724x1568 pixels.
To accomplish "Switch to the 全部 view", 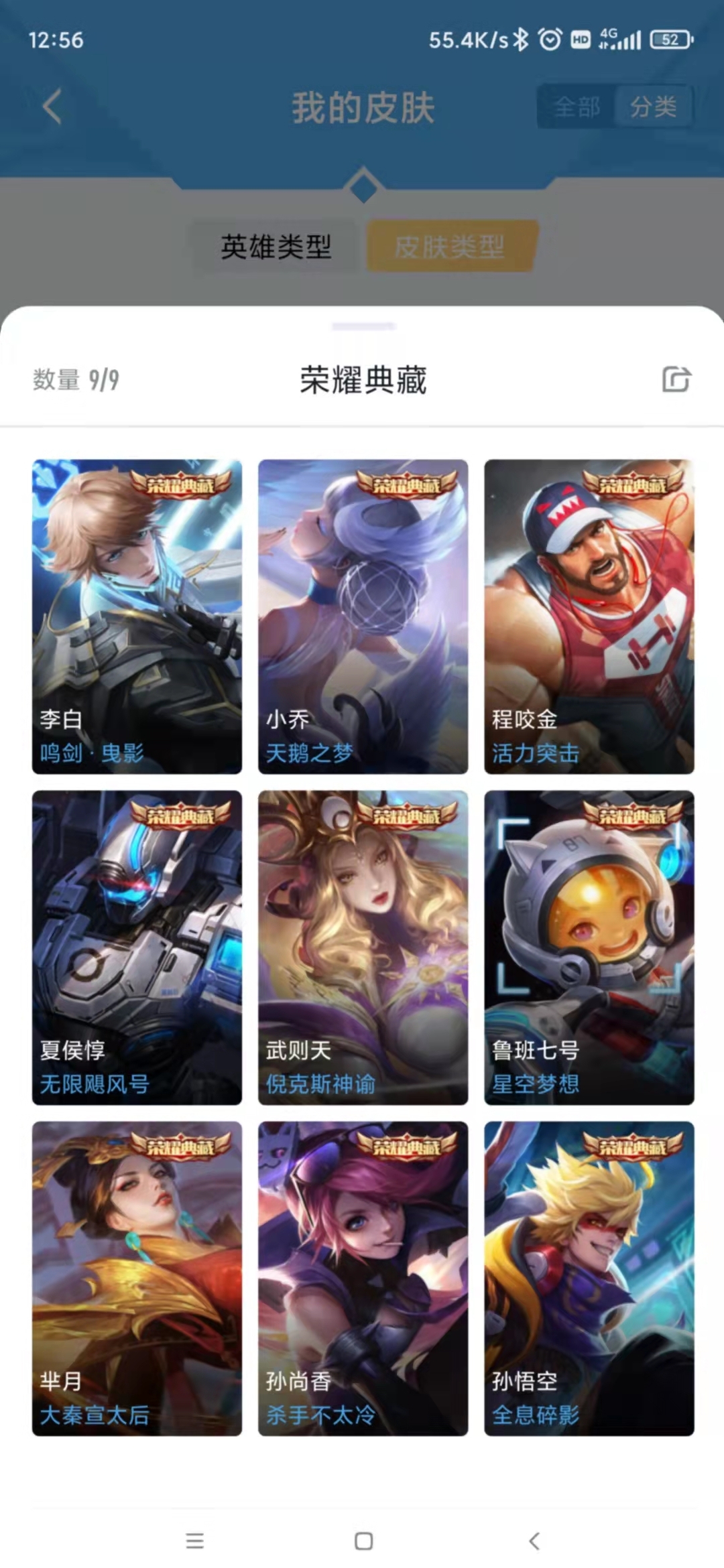I will tap(577, 106).
